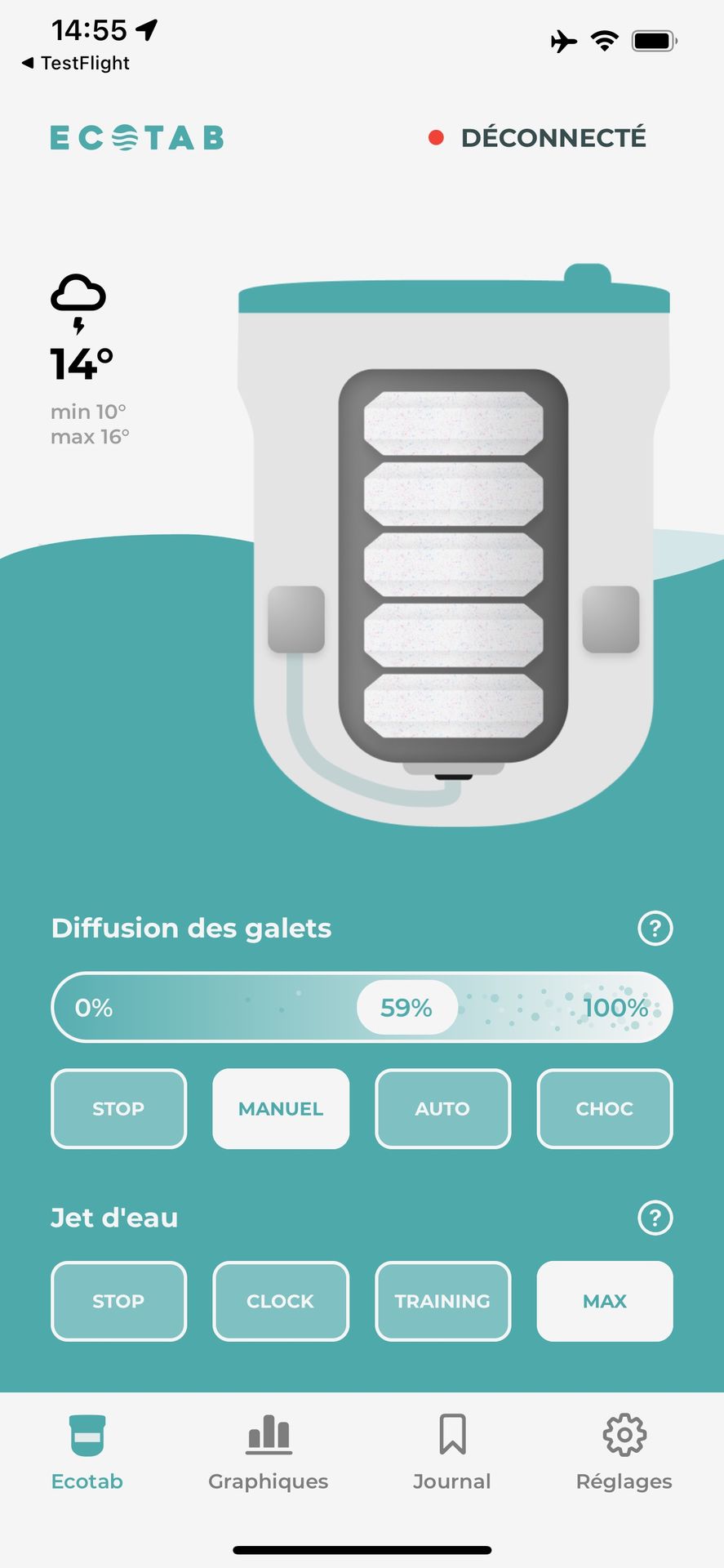Tap the 59% diffusion slider handle
The width and height of the screenshot is (724, 1568).
[x=406, y=1007]
